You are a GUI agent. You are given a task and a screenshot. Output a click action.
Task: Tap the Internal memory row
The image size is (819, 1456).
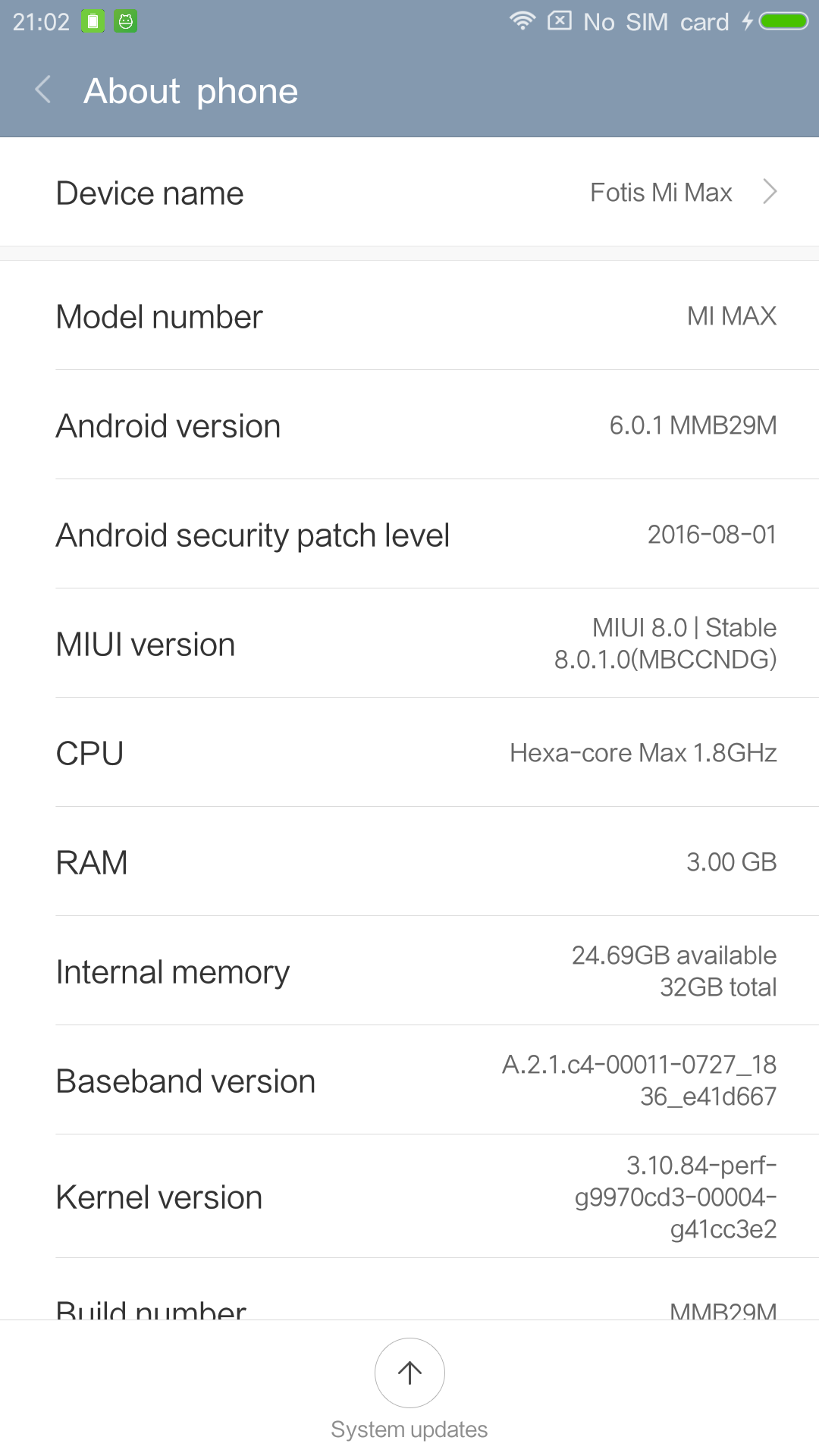409,971
